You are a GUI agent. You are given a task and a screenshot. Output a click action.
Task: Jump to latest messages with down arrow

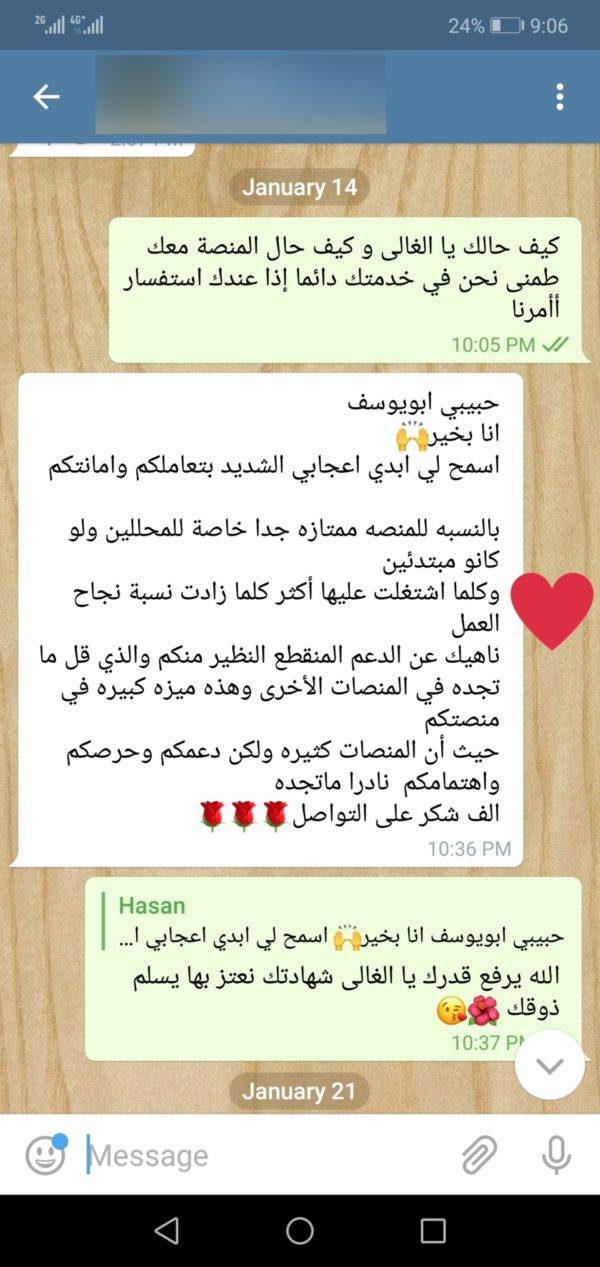[549, 1065]
